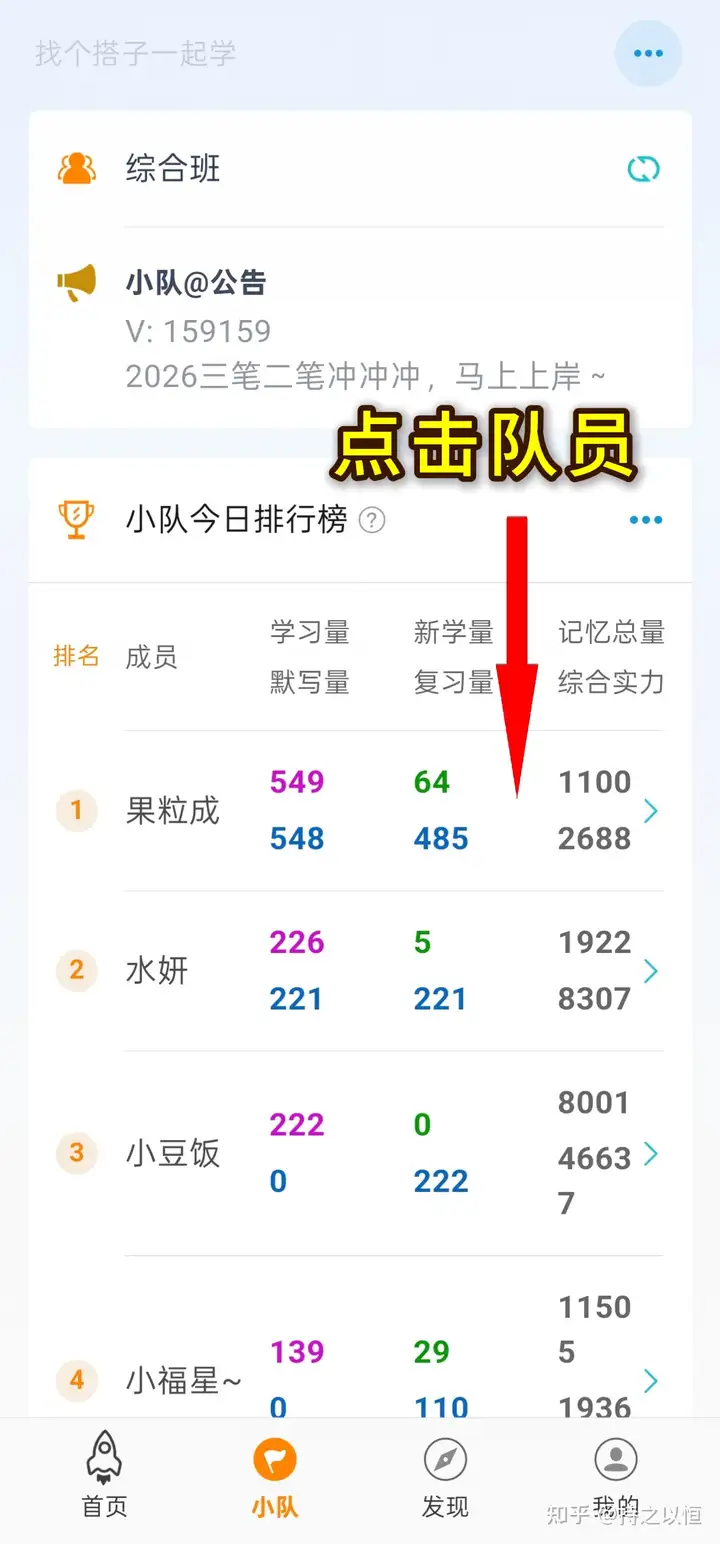Image resolution: width=720 pixels, height=1544 pixels.
Task: Select the 小队 tab
Action: point(275,1477)
